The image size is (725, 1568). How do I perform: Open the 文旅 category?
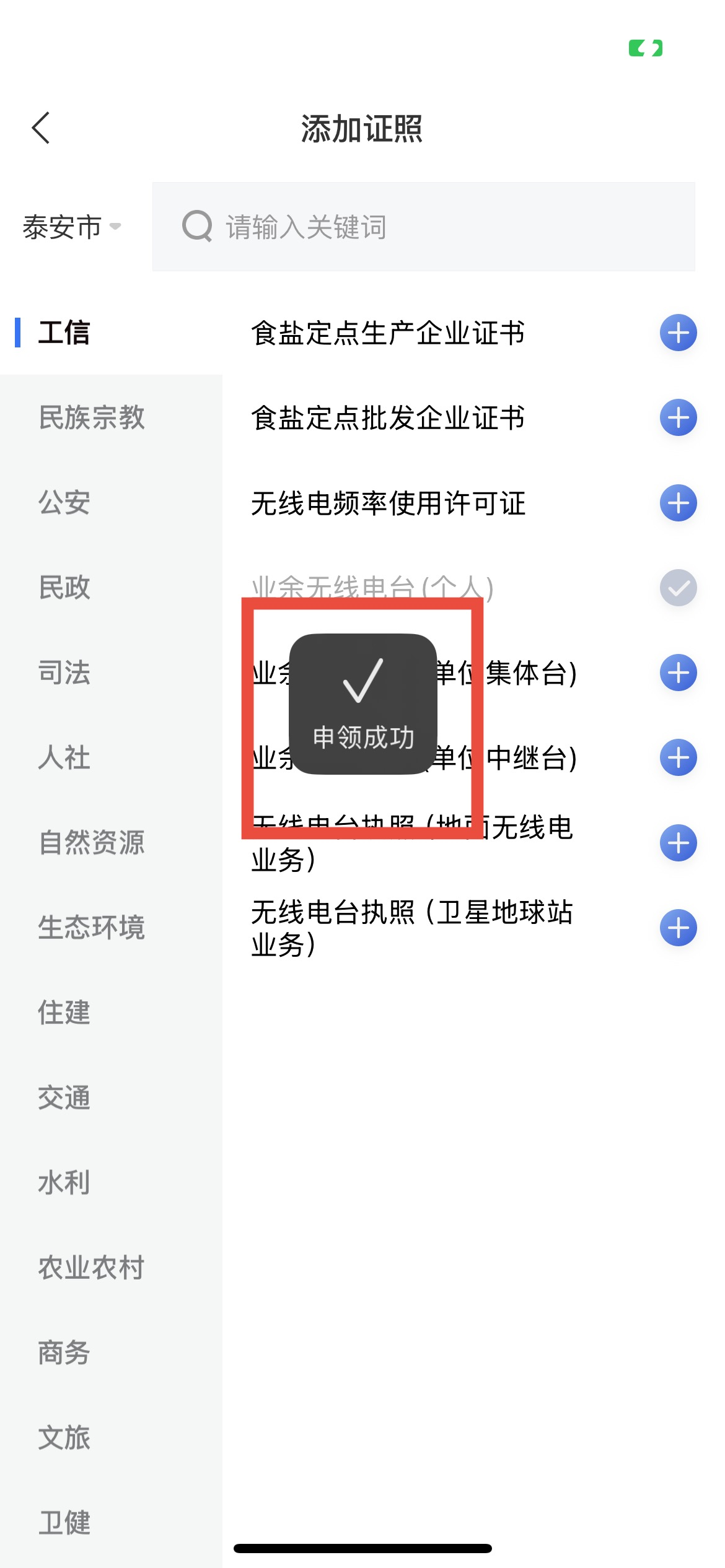[64, 1438]
